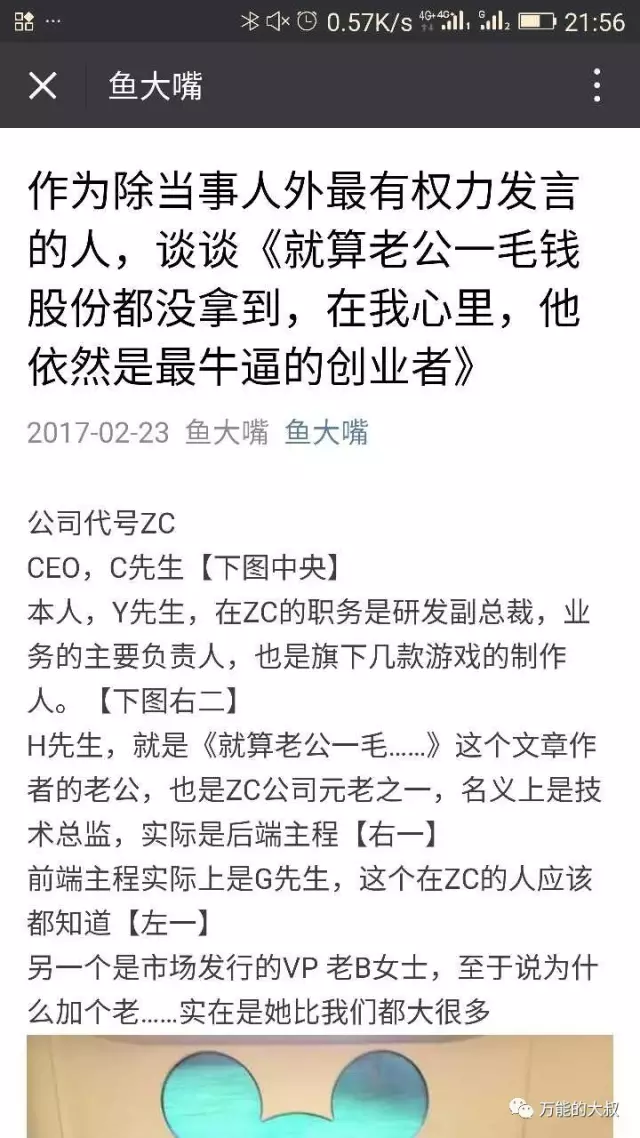Open the three-dot overflow menu
640x1138 pixels.
coord(596,86)
